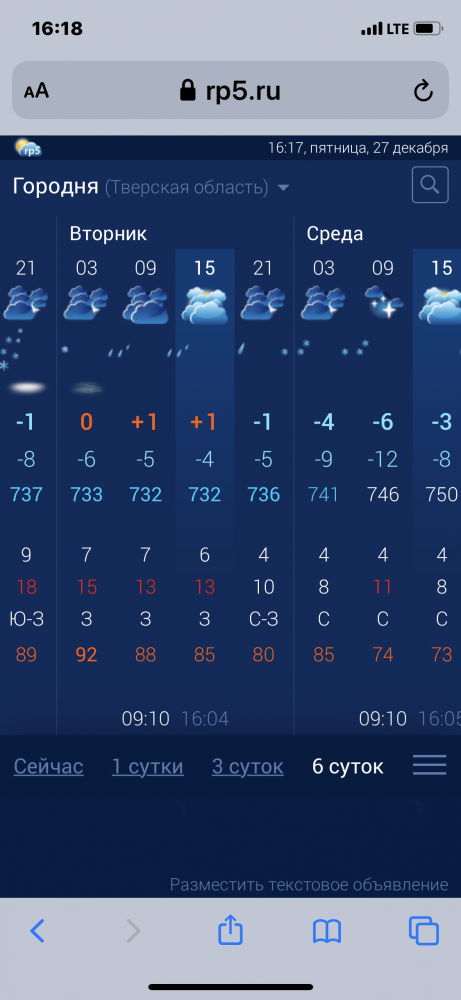Reload the page in Safari
This screenshot has width=461, height=1000.
(423, 91)
